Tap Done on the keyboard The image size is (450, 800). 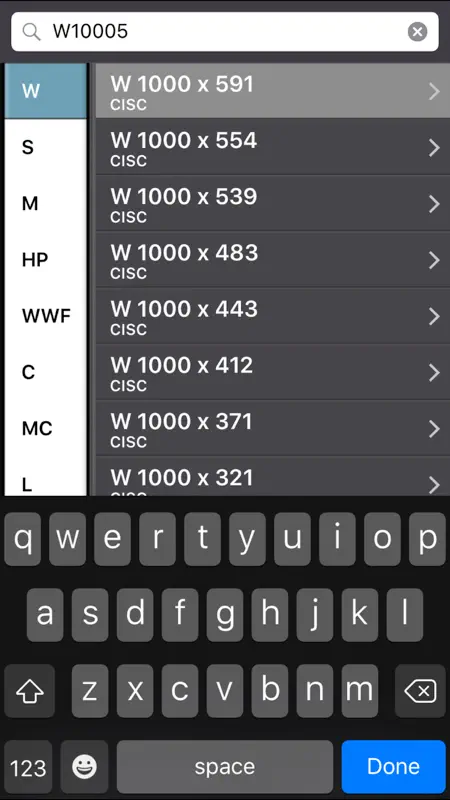[393, 767]
